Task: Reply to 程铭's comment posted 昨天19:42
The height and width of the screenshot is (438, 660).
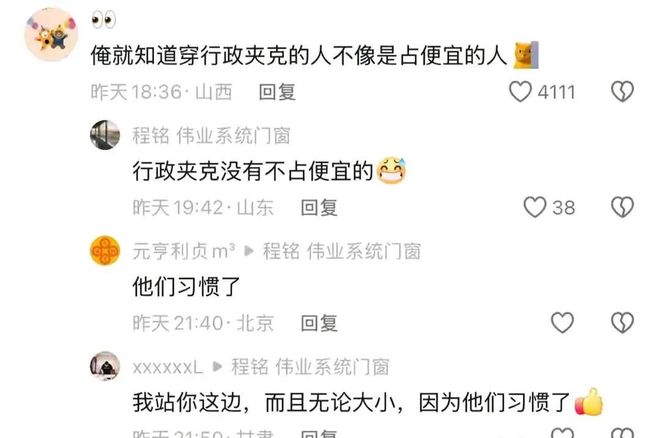Action: pos(319,207)
